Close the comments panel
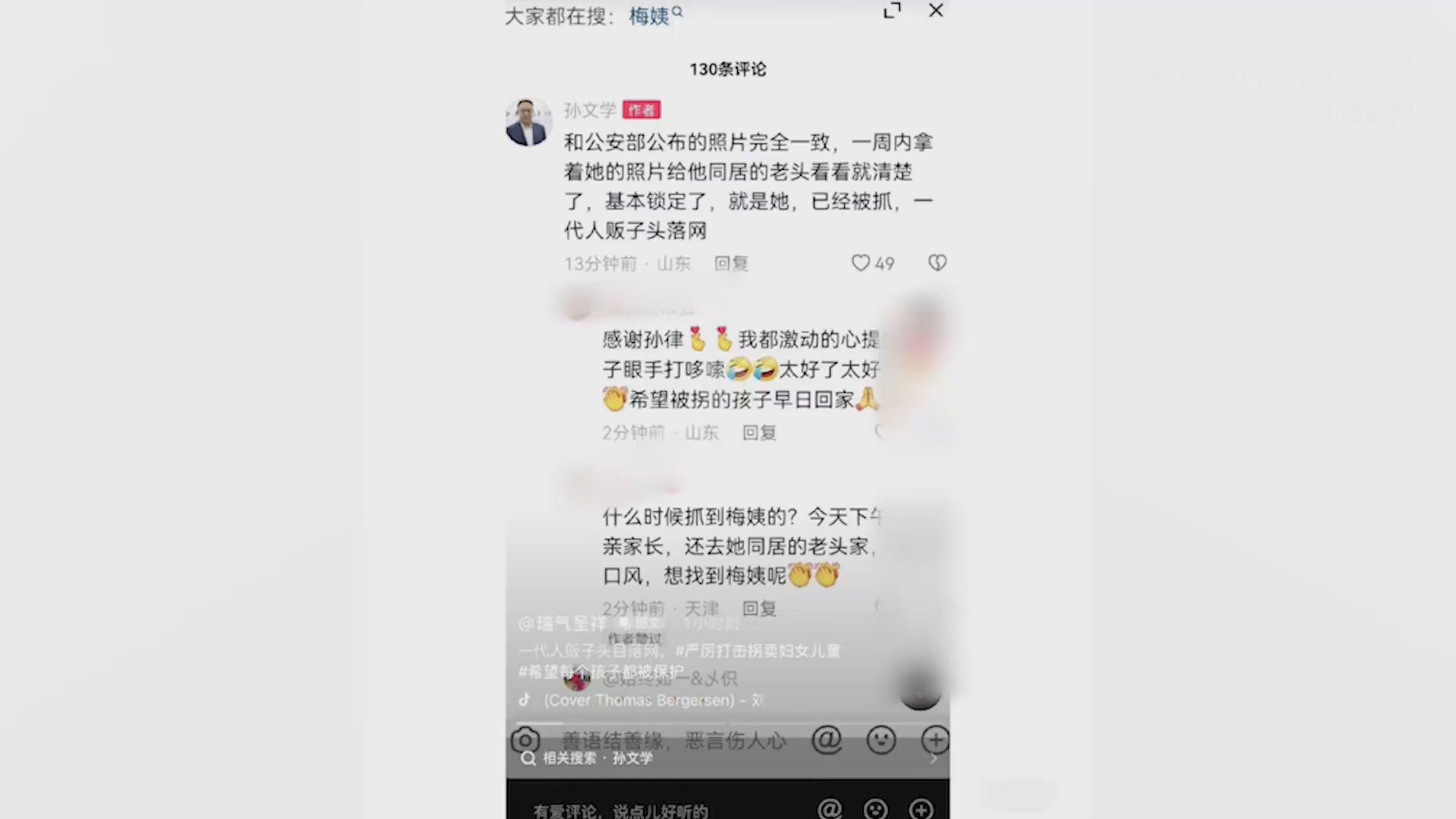1456x819 pixels. (x=936, y=11)
